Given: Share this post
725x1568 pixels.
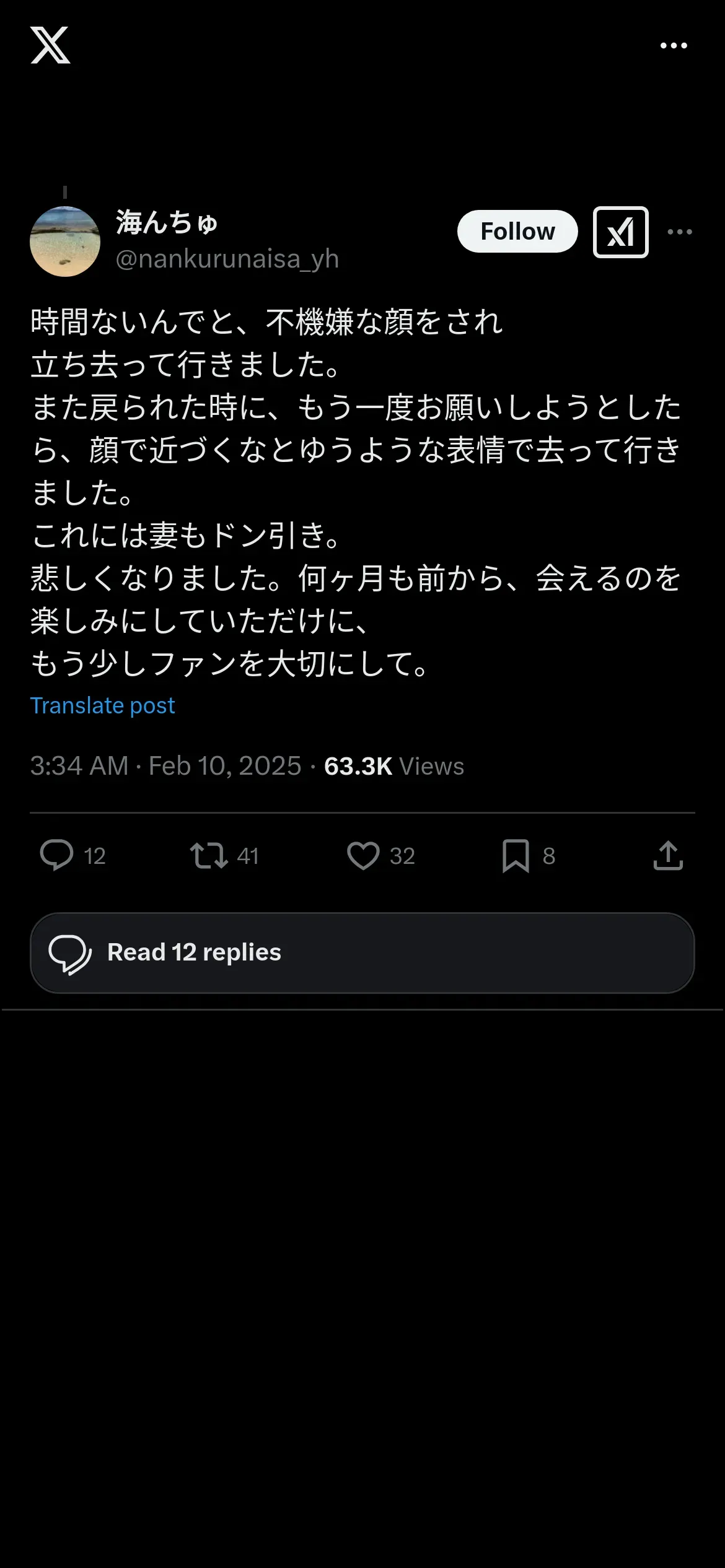Looking at the screenshot, I should [668, 855].
